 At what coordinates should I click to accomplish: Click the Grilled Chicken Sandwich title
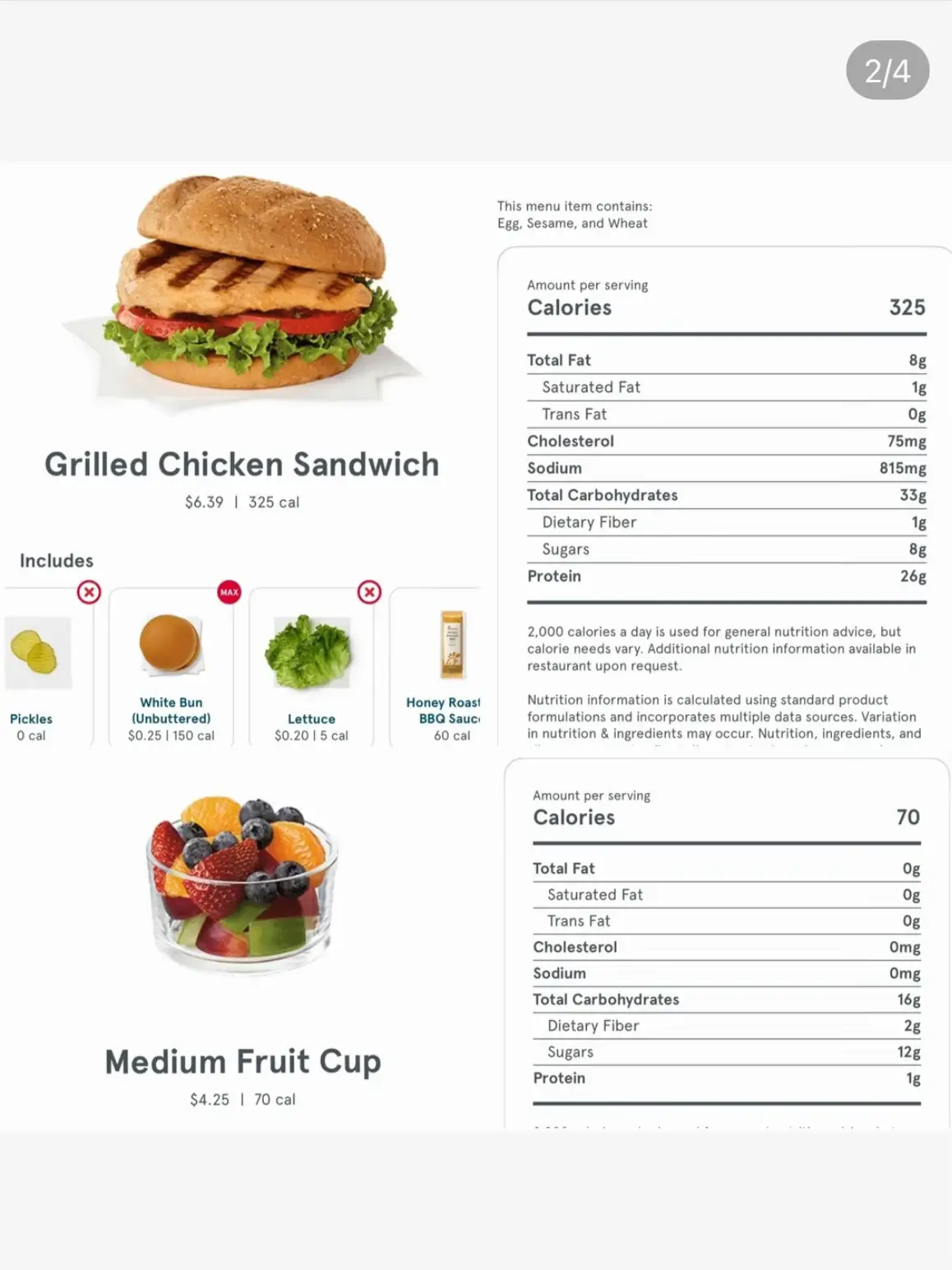(x=242, y=464)
